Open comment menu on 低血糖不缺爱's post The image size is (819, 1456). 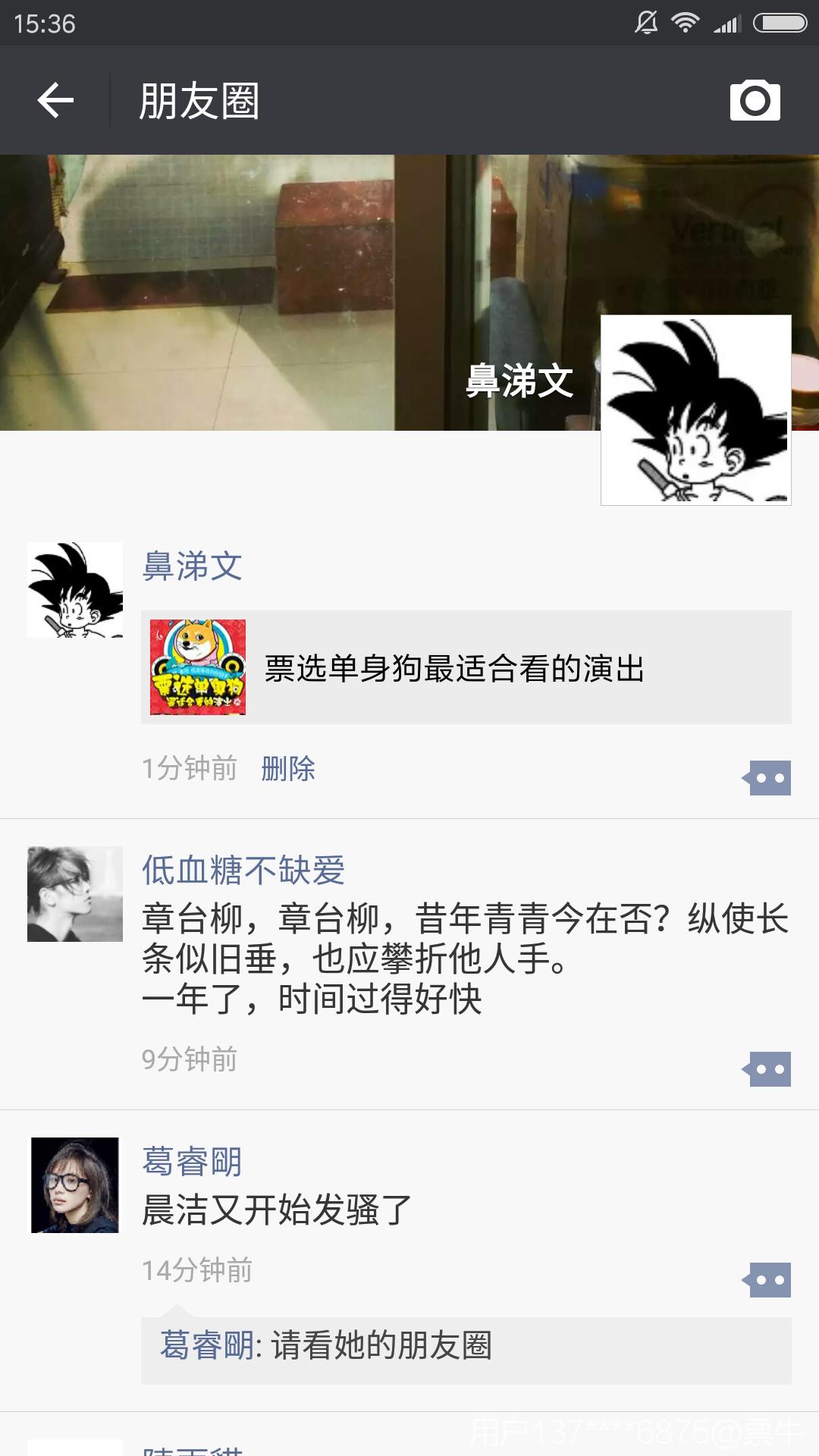[x=767, y=1069]
